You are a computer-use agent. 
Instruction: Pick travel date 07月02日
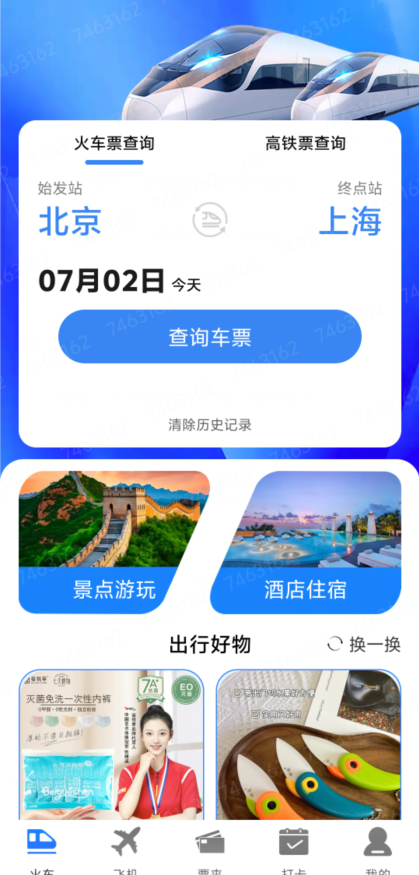click(102, 281)
